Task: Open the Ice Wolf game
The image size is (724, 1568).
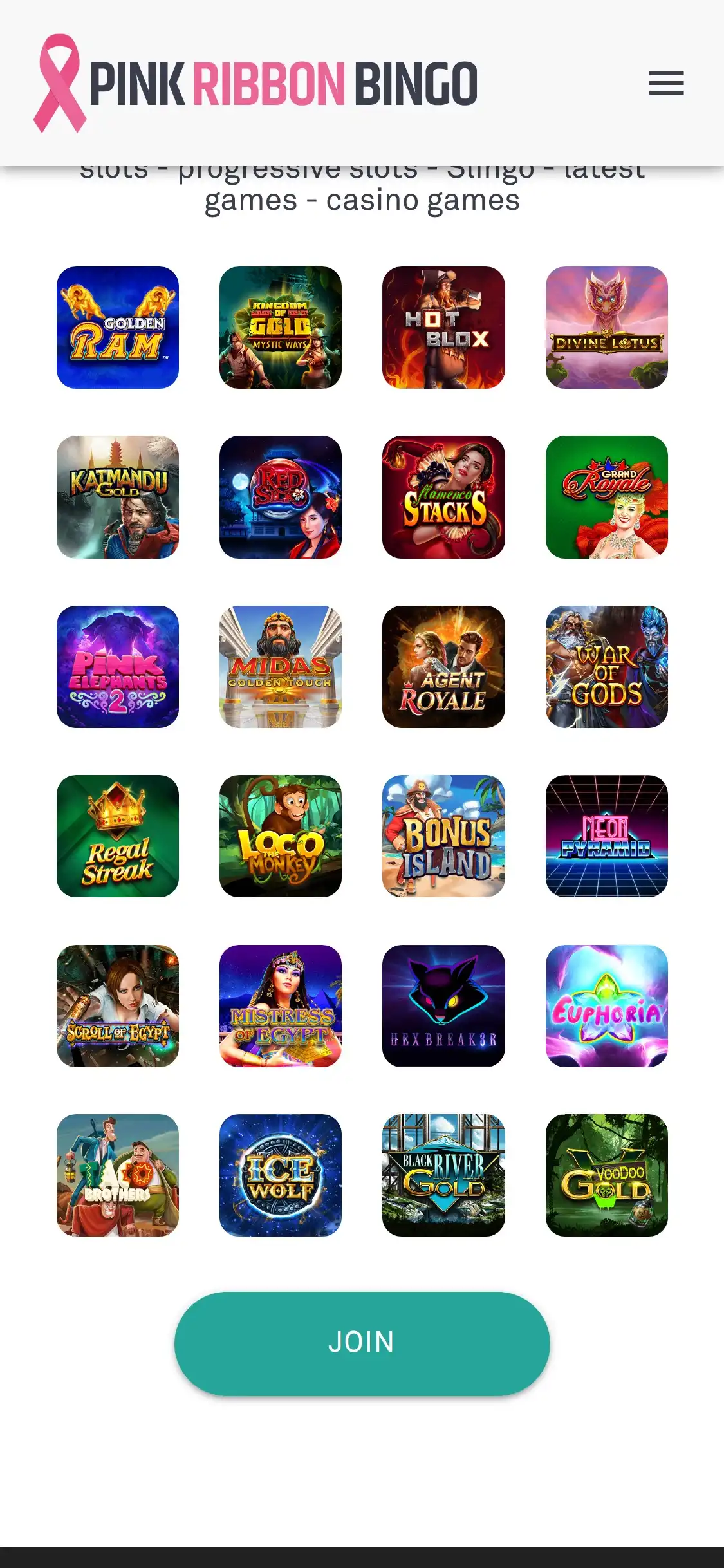Action: click(281, 1175)
